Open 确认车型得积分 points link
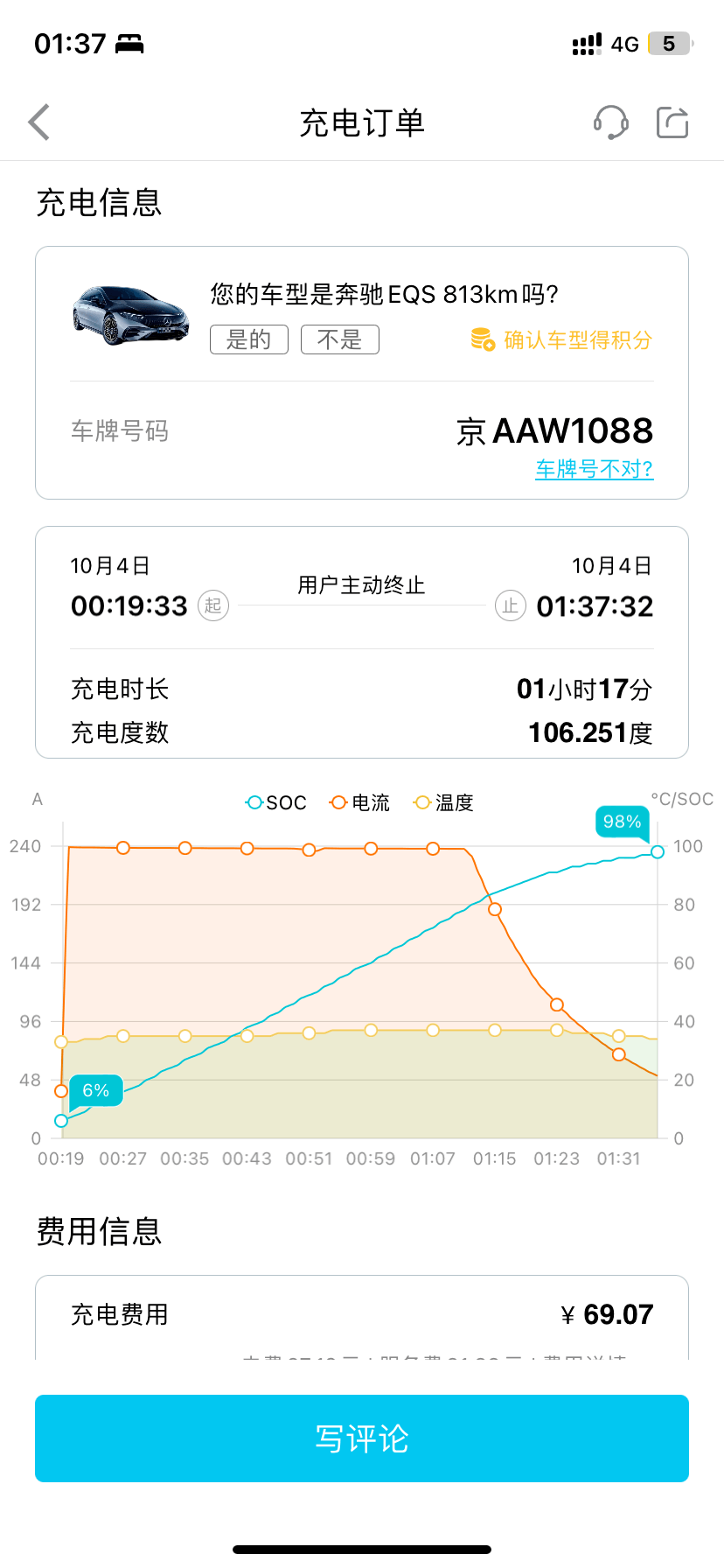Image resolution: width=724 pixels, height=1568 pixels. point(561,339)
